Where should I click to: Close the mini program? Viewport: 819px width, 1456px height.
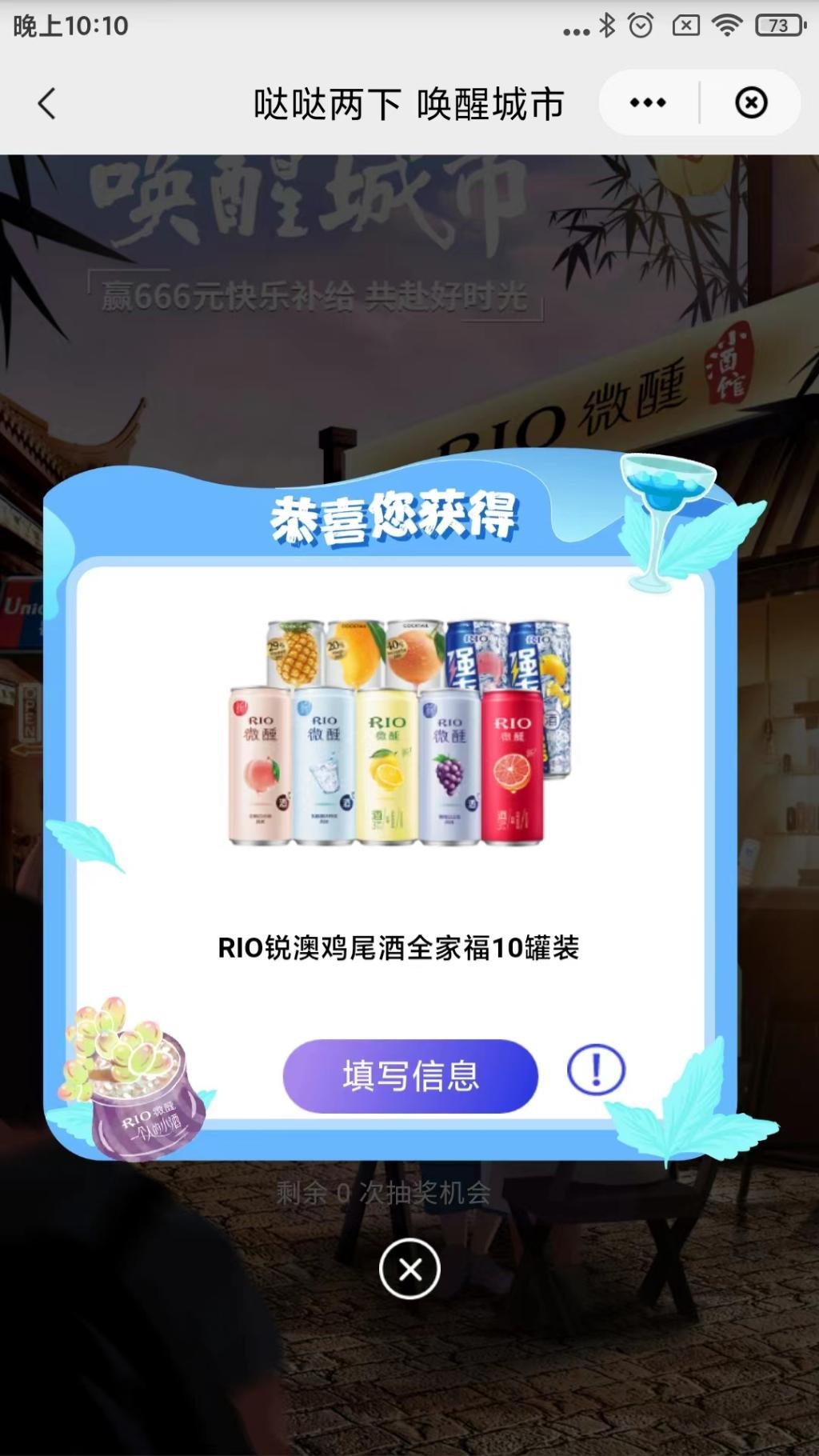tap(751, 102)
